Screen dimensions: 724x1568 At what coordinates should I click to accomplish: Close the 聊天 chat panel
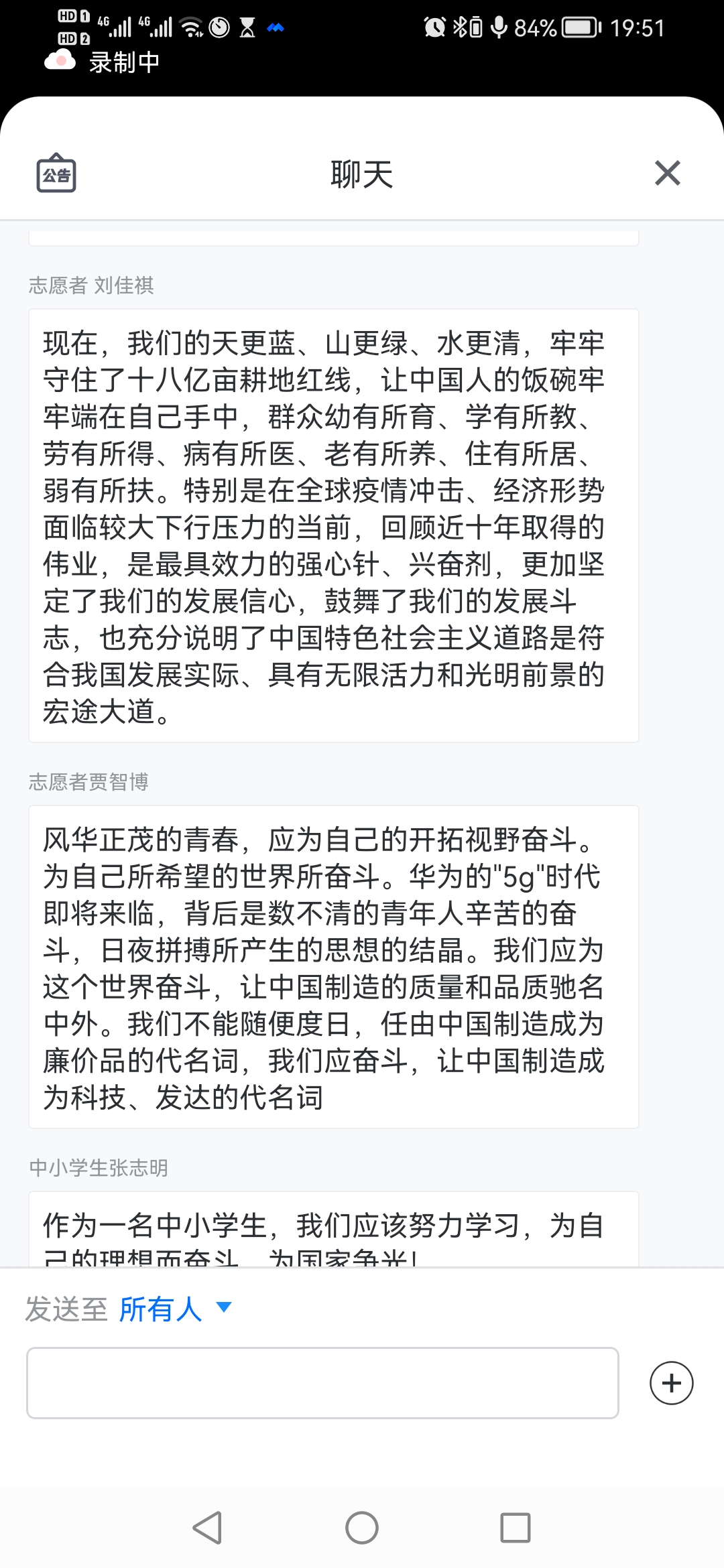[x=667, y=174]
